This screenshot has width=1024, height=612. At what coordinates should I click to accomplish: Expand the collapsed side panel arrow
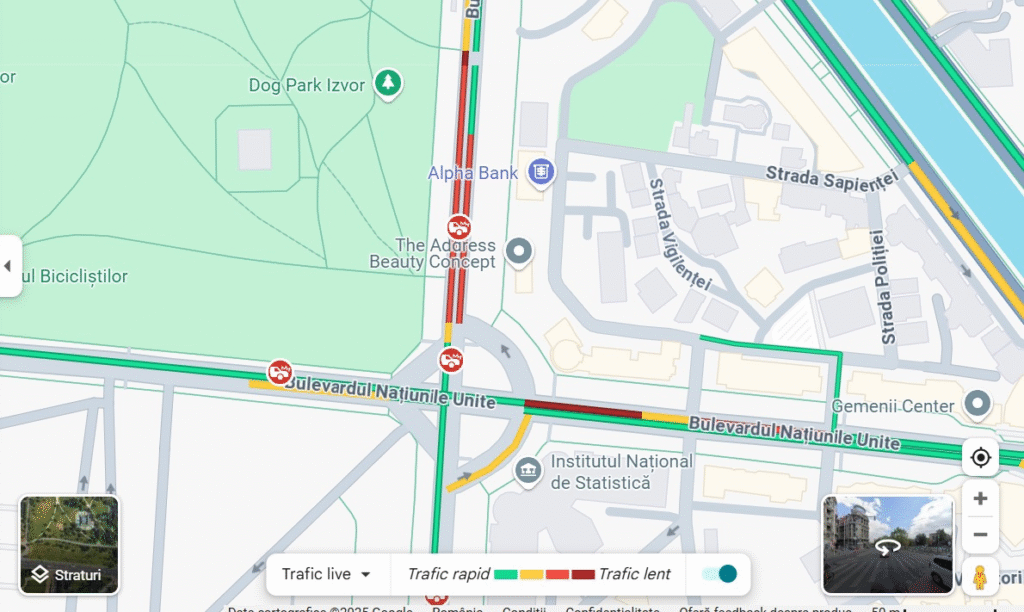tap(9, 266)
